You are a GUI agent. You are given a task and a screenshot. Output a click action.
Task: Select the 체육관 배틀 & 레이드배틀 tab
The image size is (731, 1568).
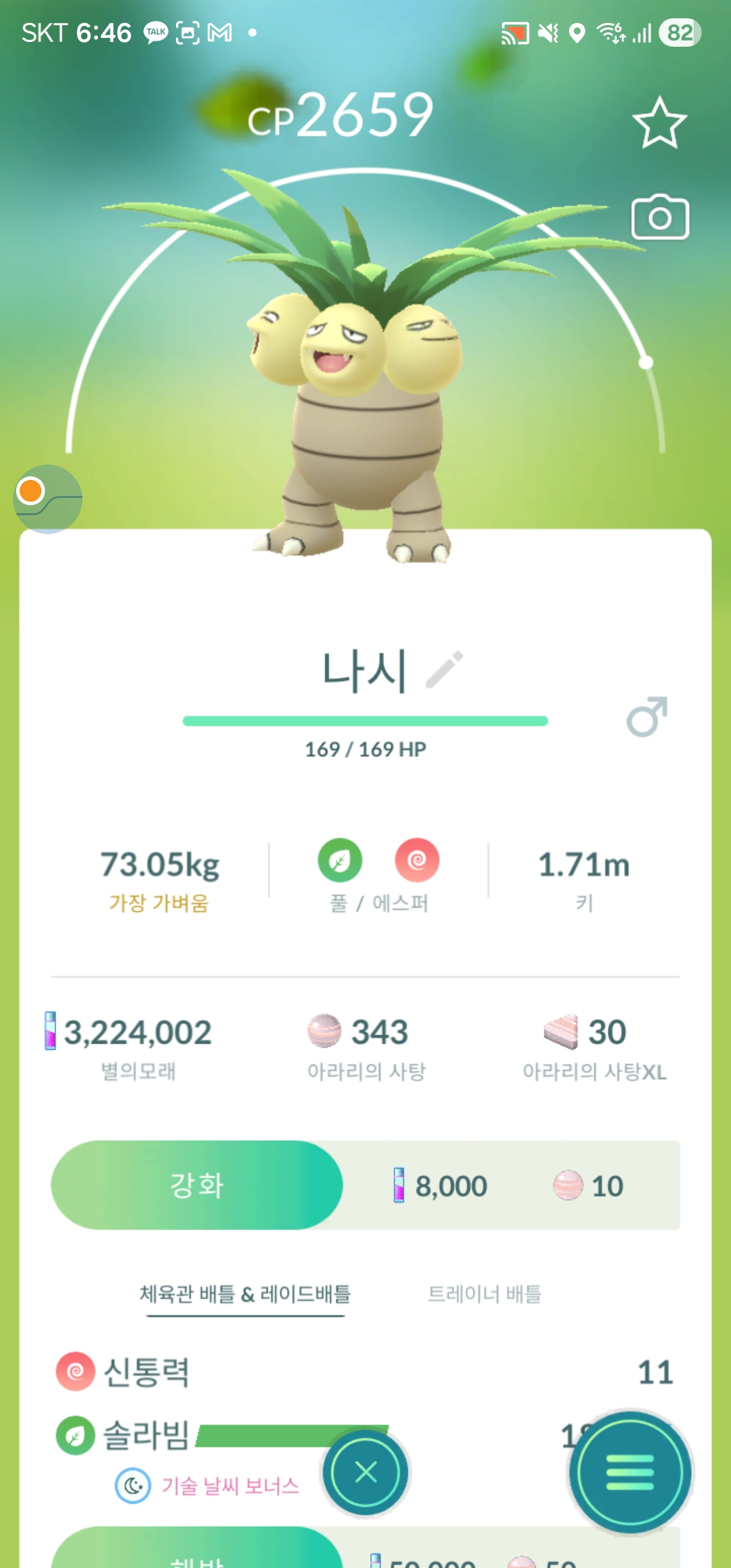click(245, 1294)
